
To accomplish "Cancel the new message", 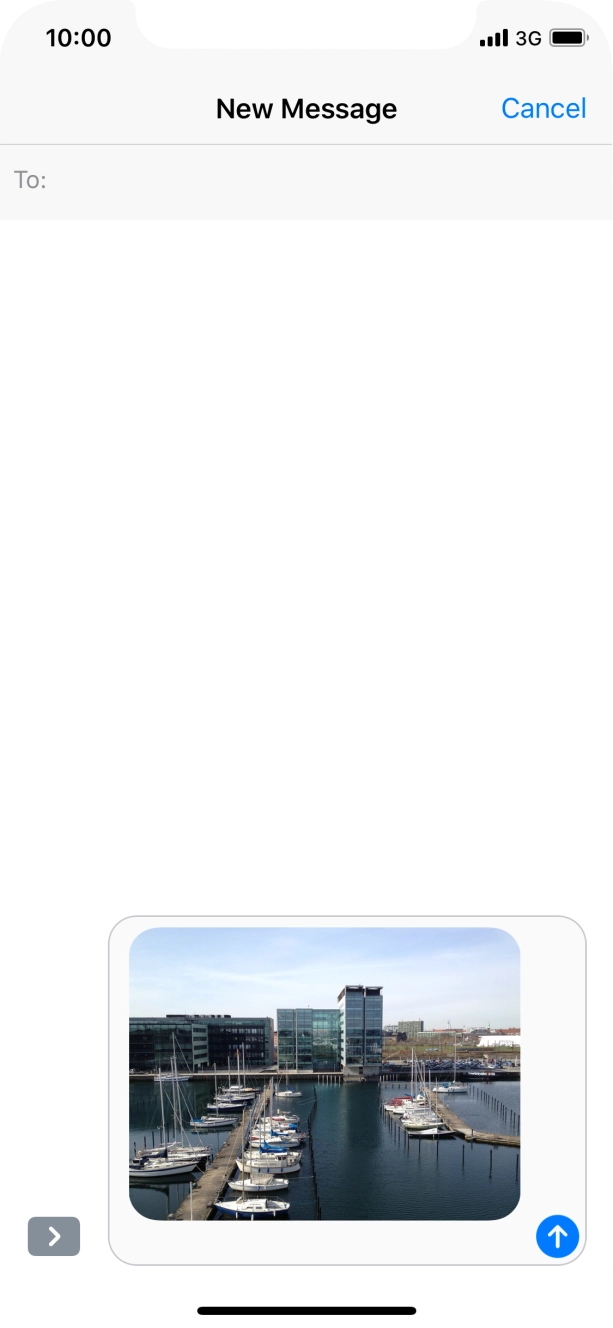I will (543, 108).
